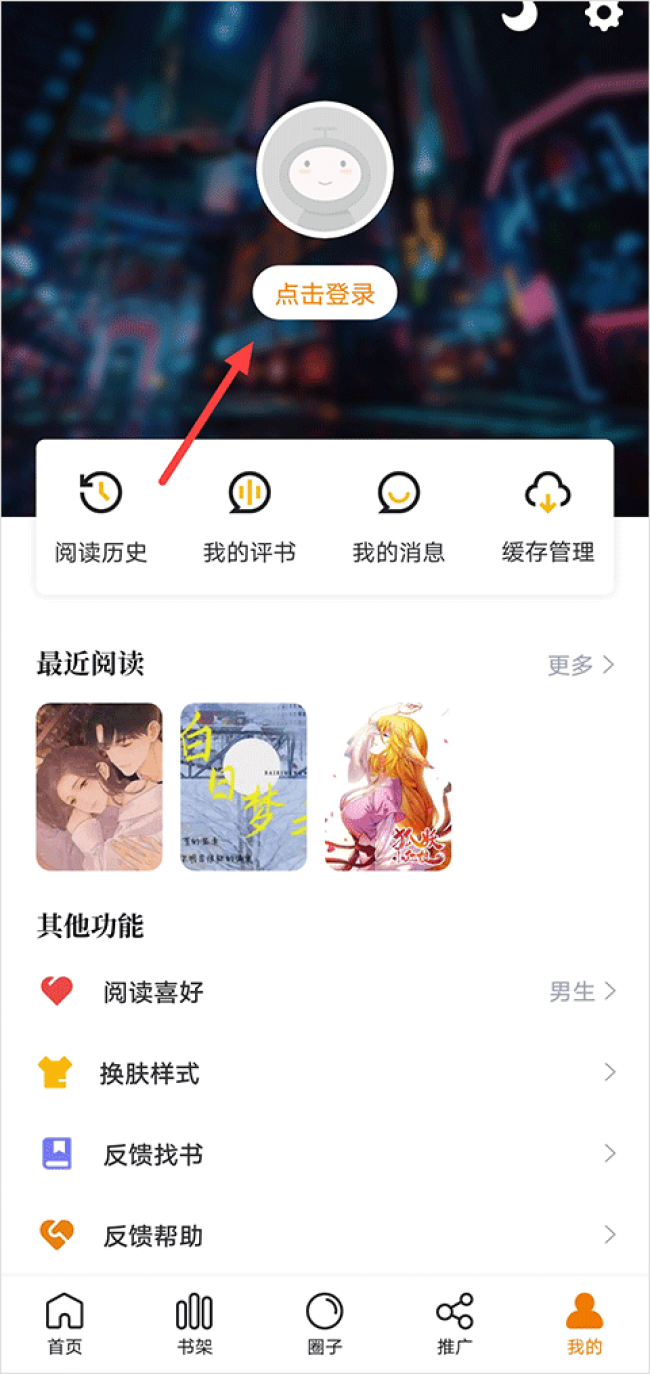Image resolution: width=650 pixels, height=1374 pixels.
Task: Open 阅读历史 reading history
Action: [x=101, y=518]
